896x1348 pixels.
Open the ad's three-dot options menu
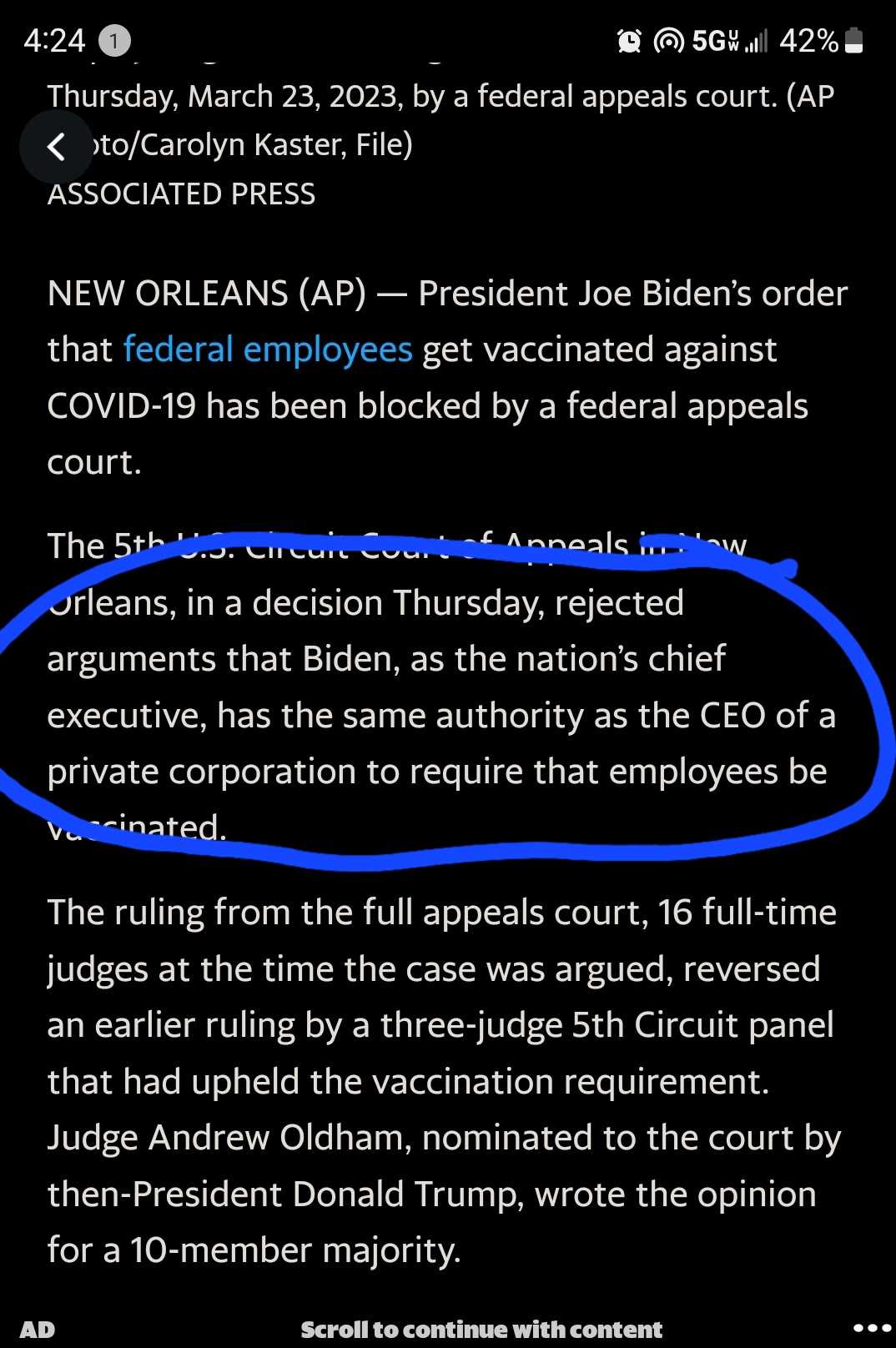tap(872, 1328)
